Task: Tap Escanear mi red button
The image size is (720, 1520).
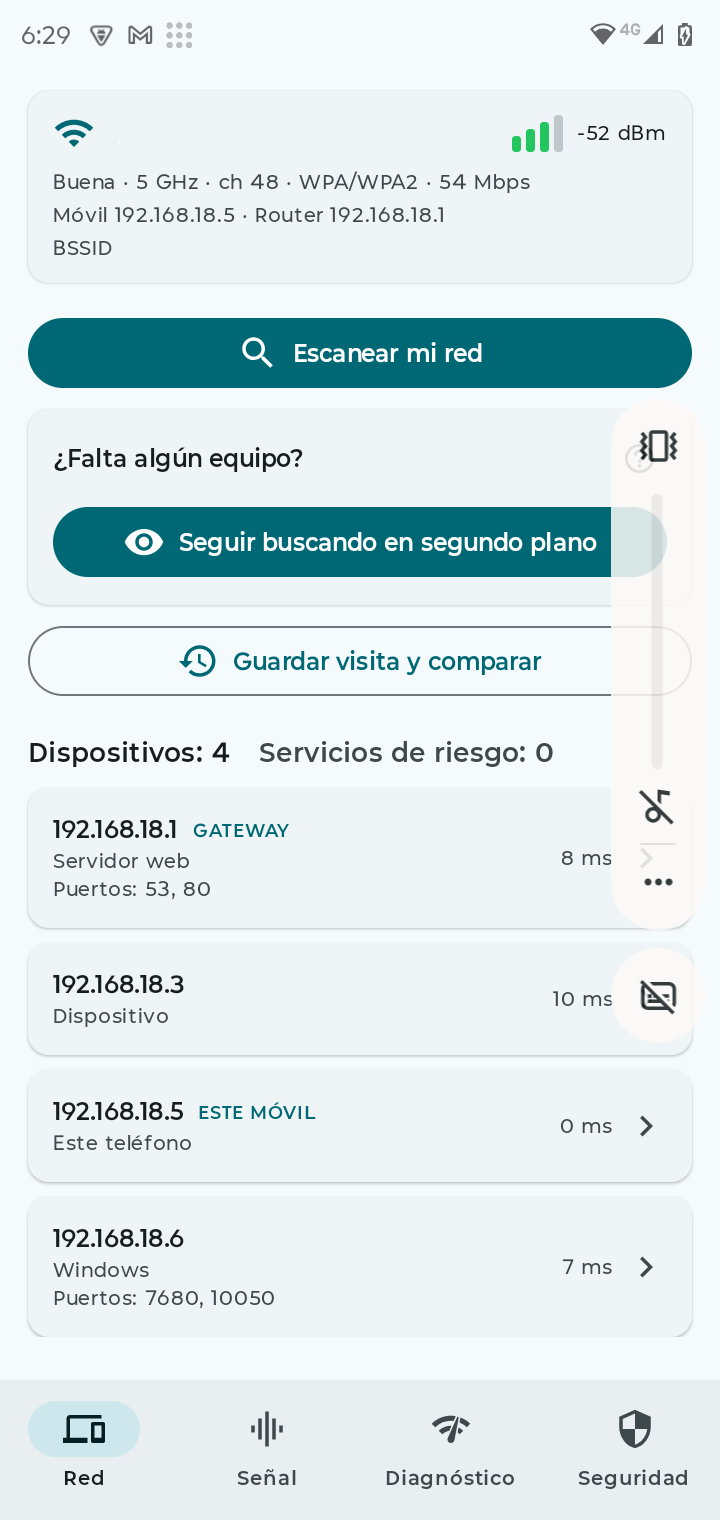Action: (360, 353)
